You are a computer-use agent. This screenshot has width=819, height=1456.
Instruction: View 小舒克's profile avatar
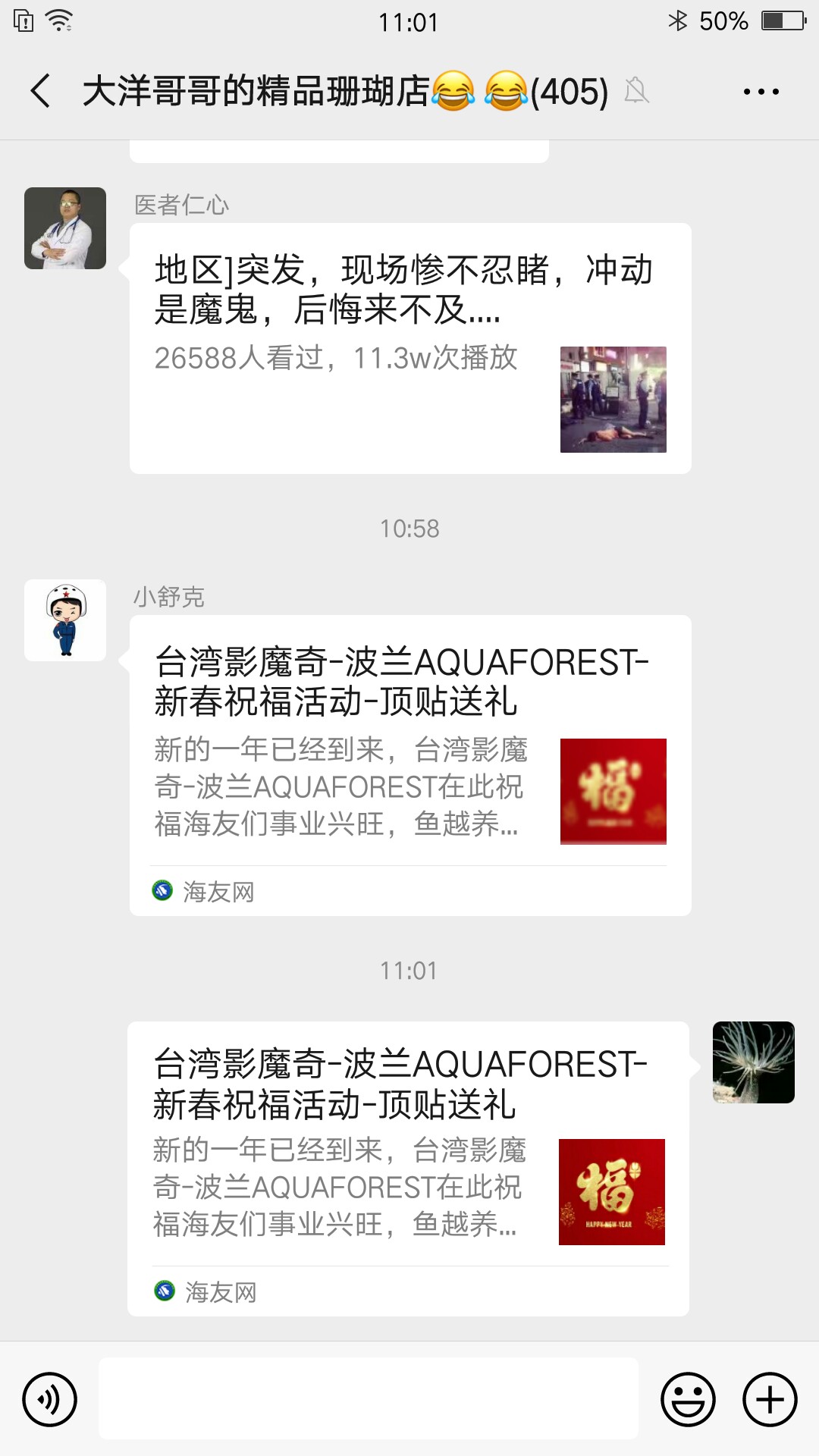point(65,620)
